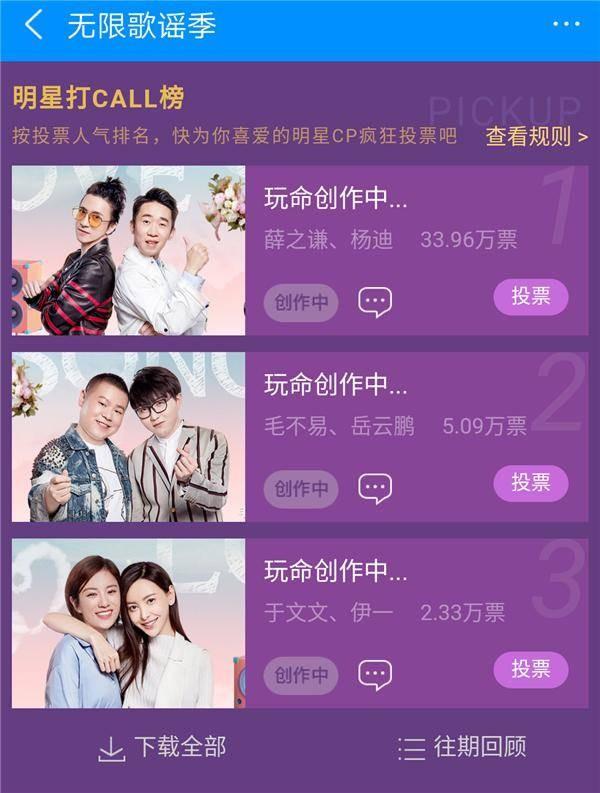Open the 薛之谦、杨迪 cover image
The image size is (600, 793).
pos(129,251)
